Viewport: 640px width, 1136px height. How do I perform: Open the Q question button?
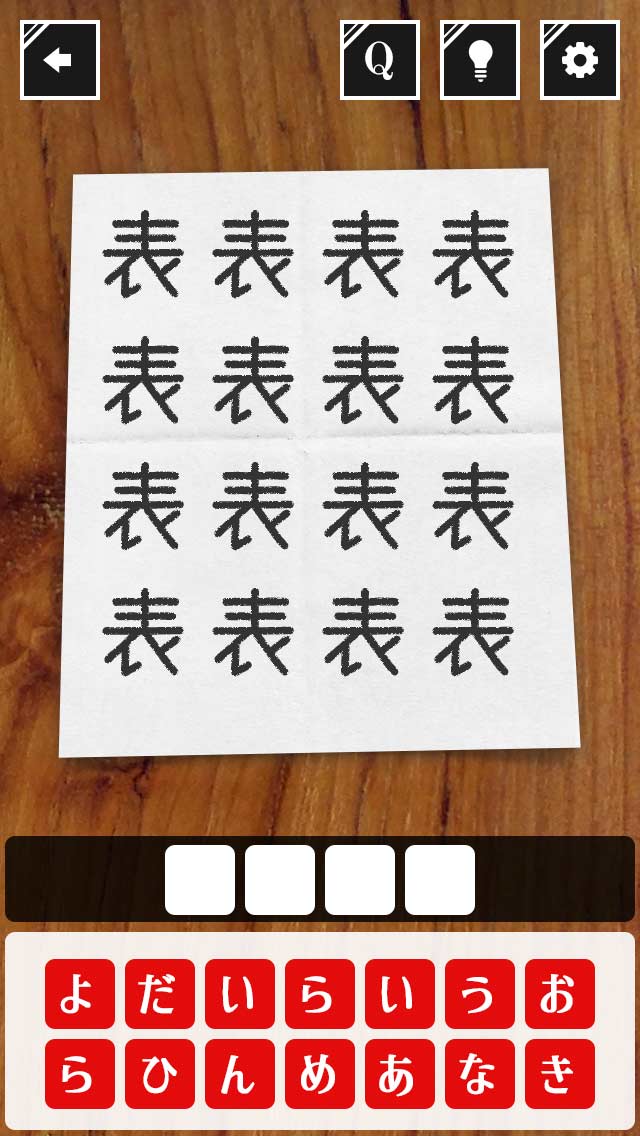(x=380, y=60)
